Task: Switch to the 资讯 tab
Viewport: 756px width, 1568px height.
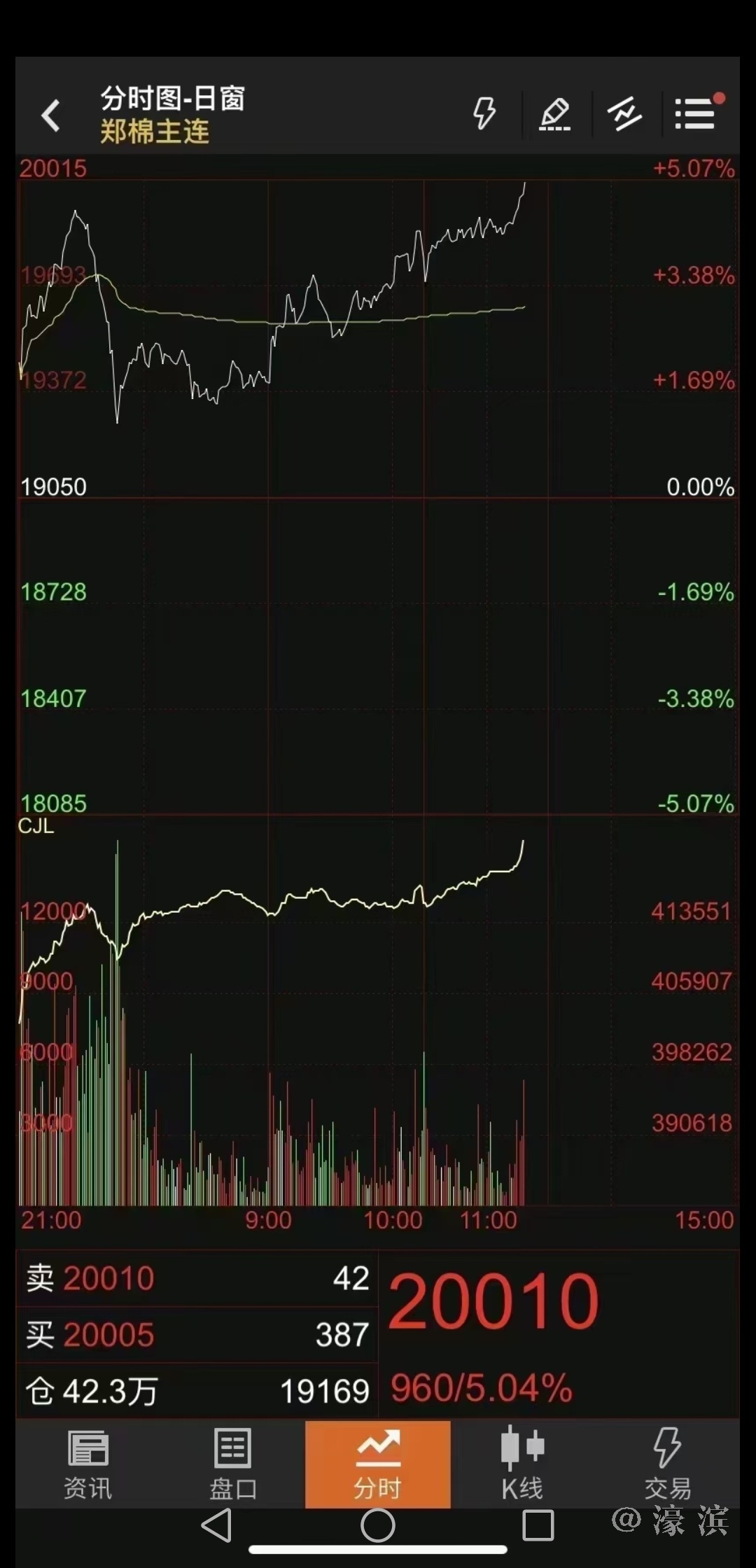Action: pyautogui.click(x=88, y=1464)
